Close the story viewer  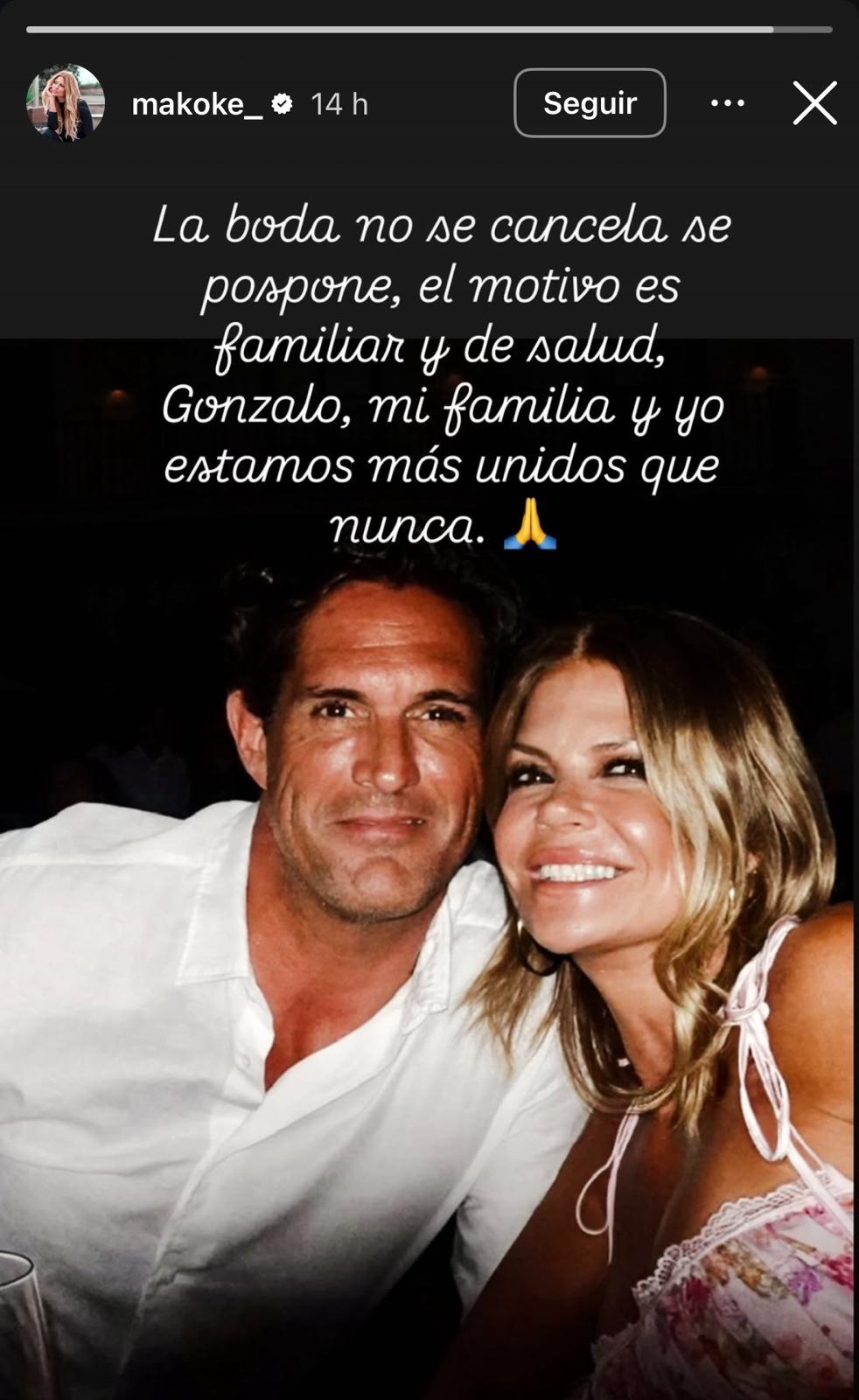(815, 103)
